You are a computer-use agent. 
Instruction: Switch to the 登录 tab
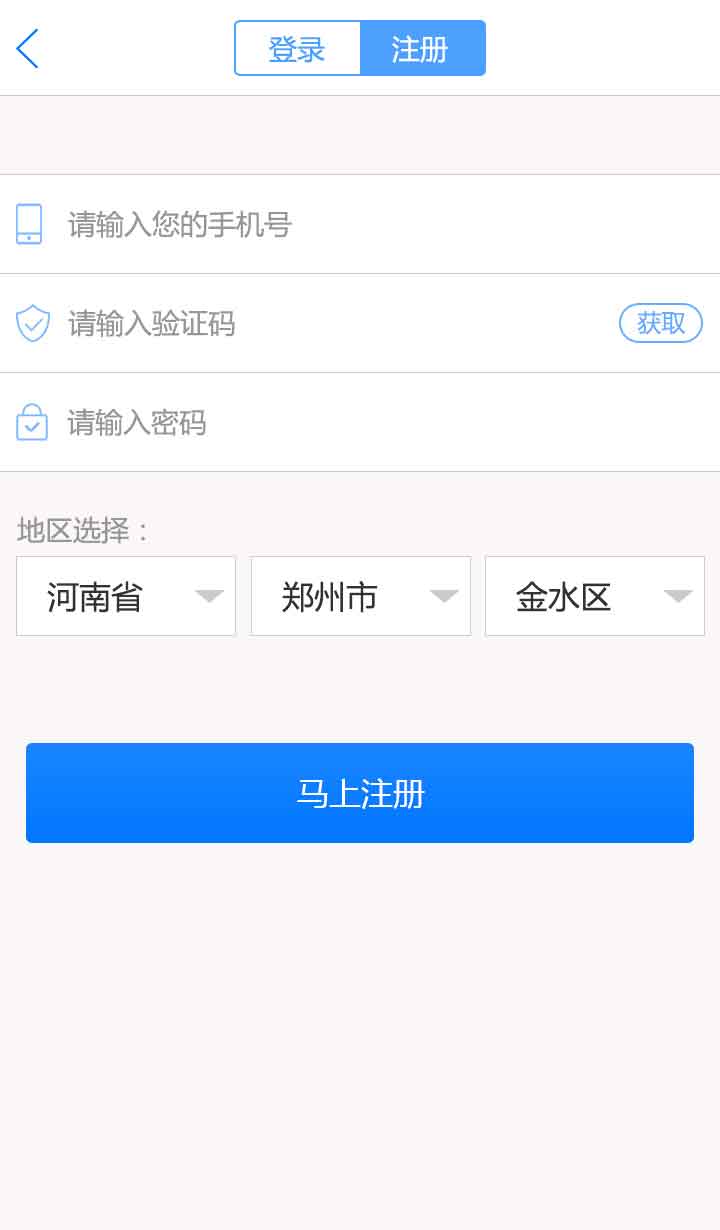[297, 48]
